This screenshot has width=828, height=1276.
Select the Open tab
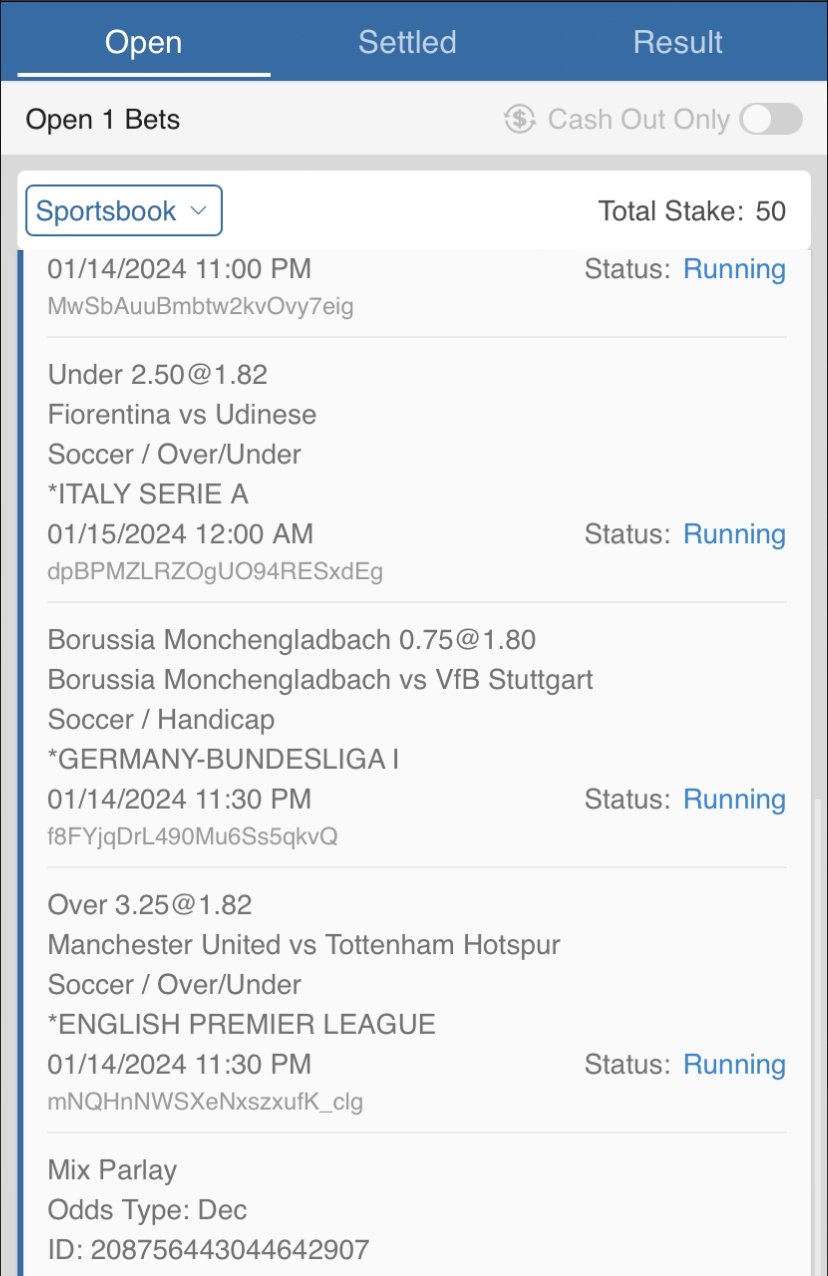pos(144,42)
